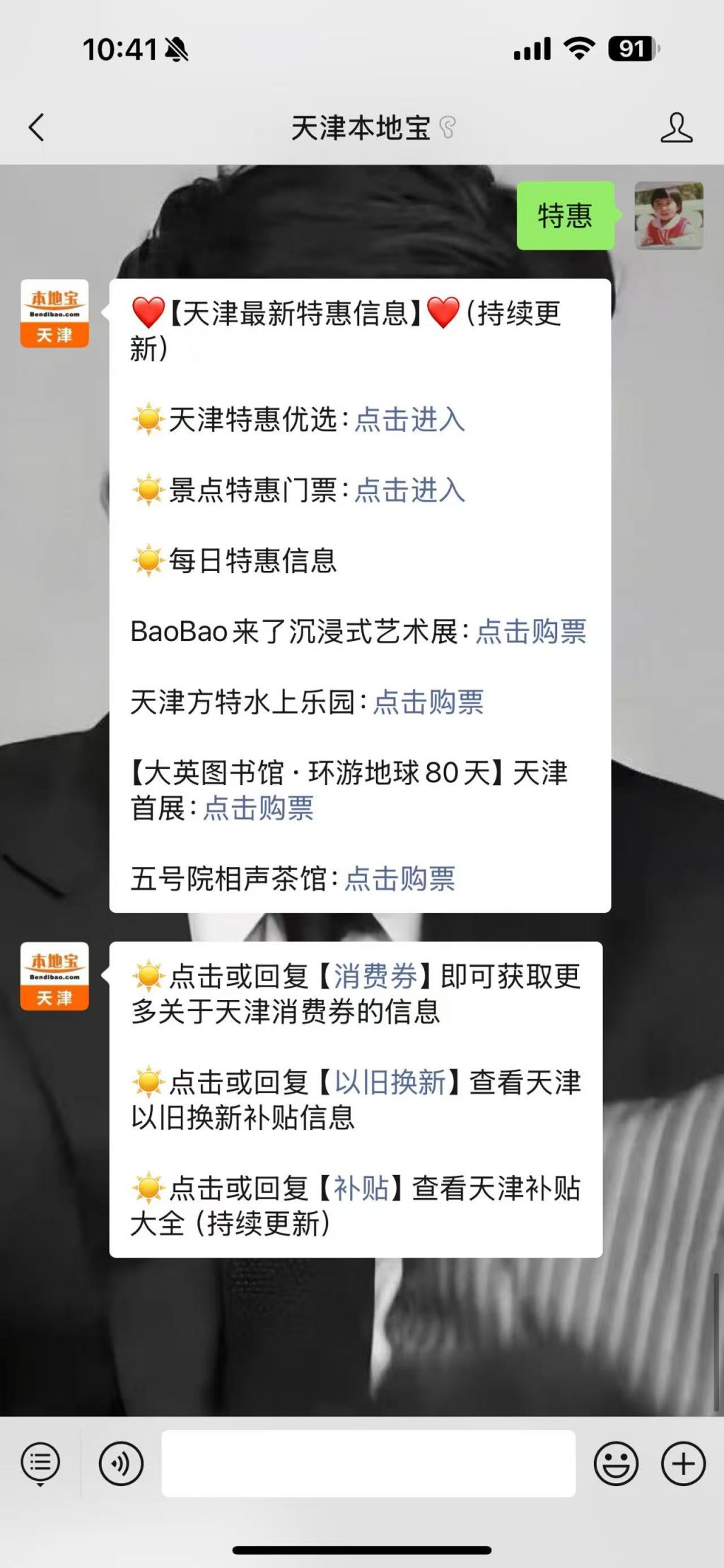This screenshot has height=1568, width=724.
Task: Open 点击购票 for 天津方特水上乐园
Action: pos(428,702)
